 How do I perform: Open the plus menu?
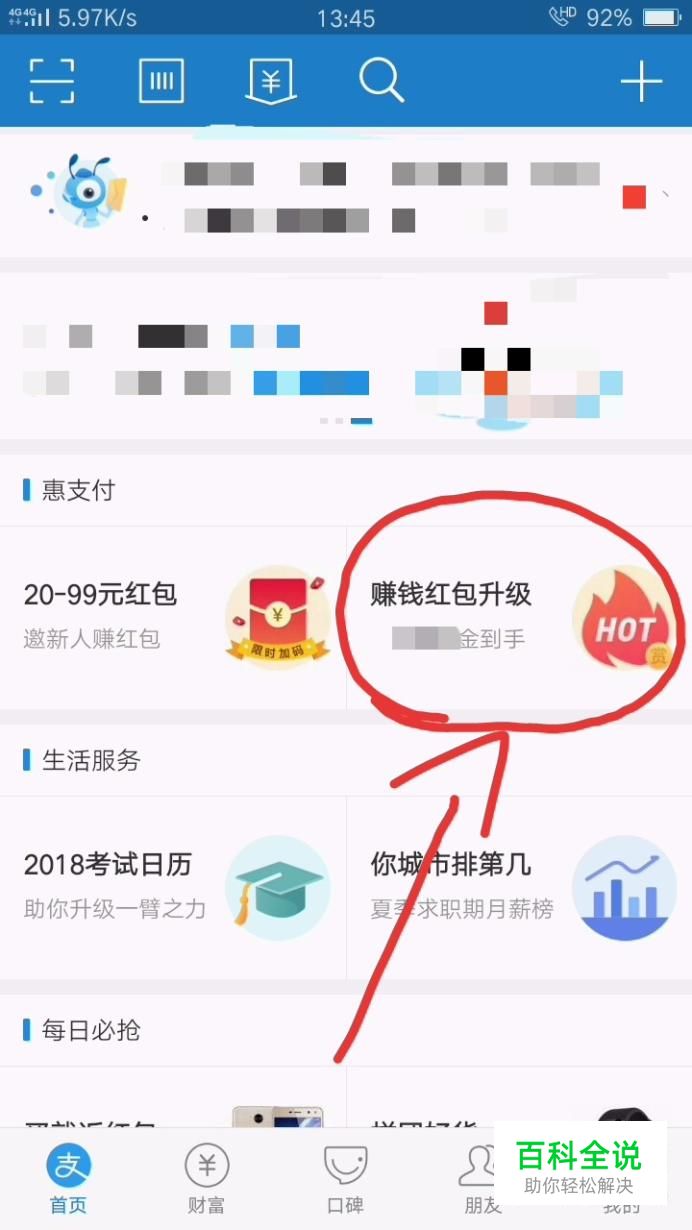[641, 80]
